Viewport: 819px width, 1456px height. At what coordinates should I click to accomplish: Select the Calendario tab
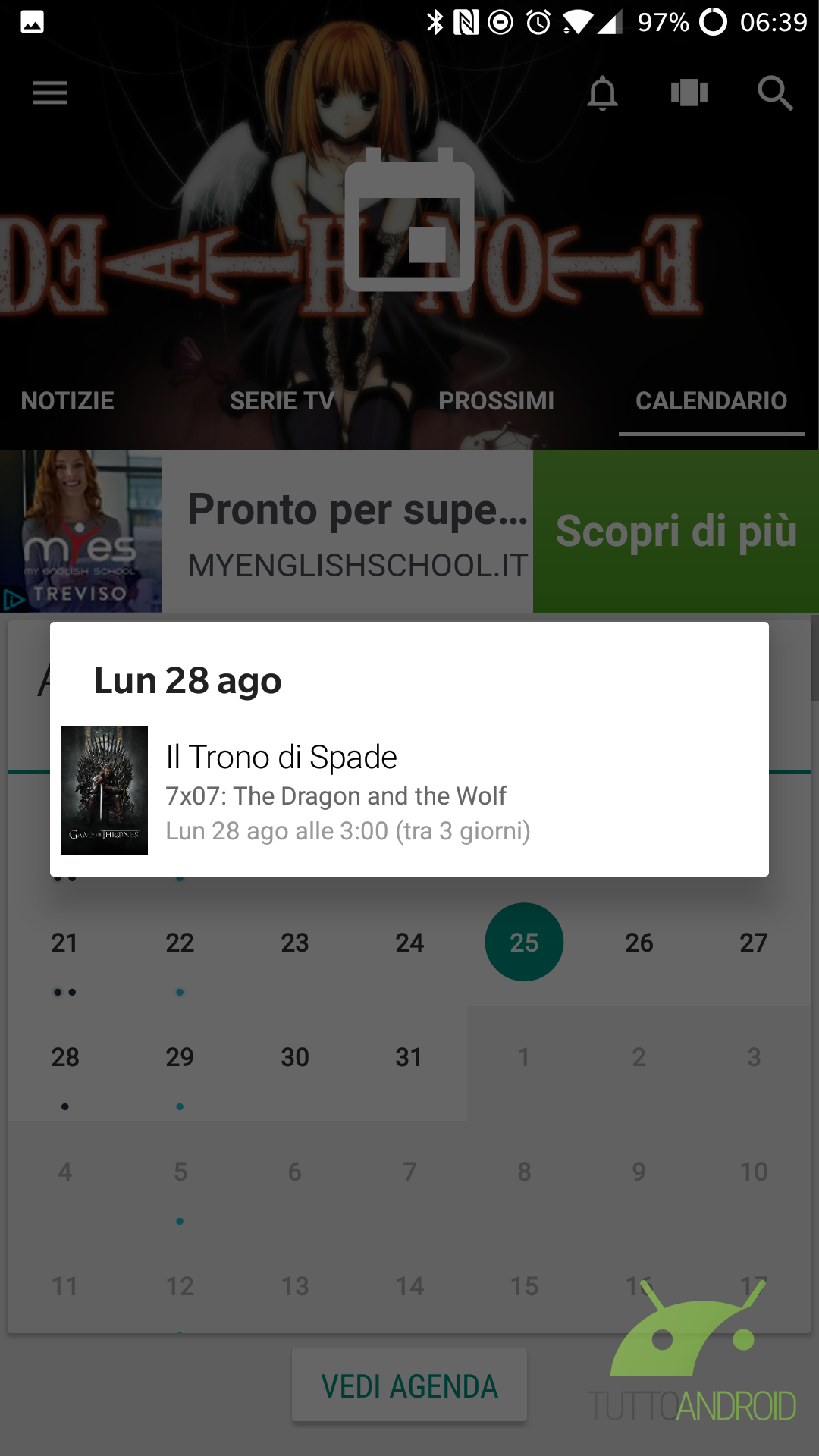711,400
